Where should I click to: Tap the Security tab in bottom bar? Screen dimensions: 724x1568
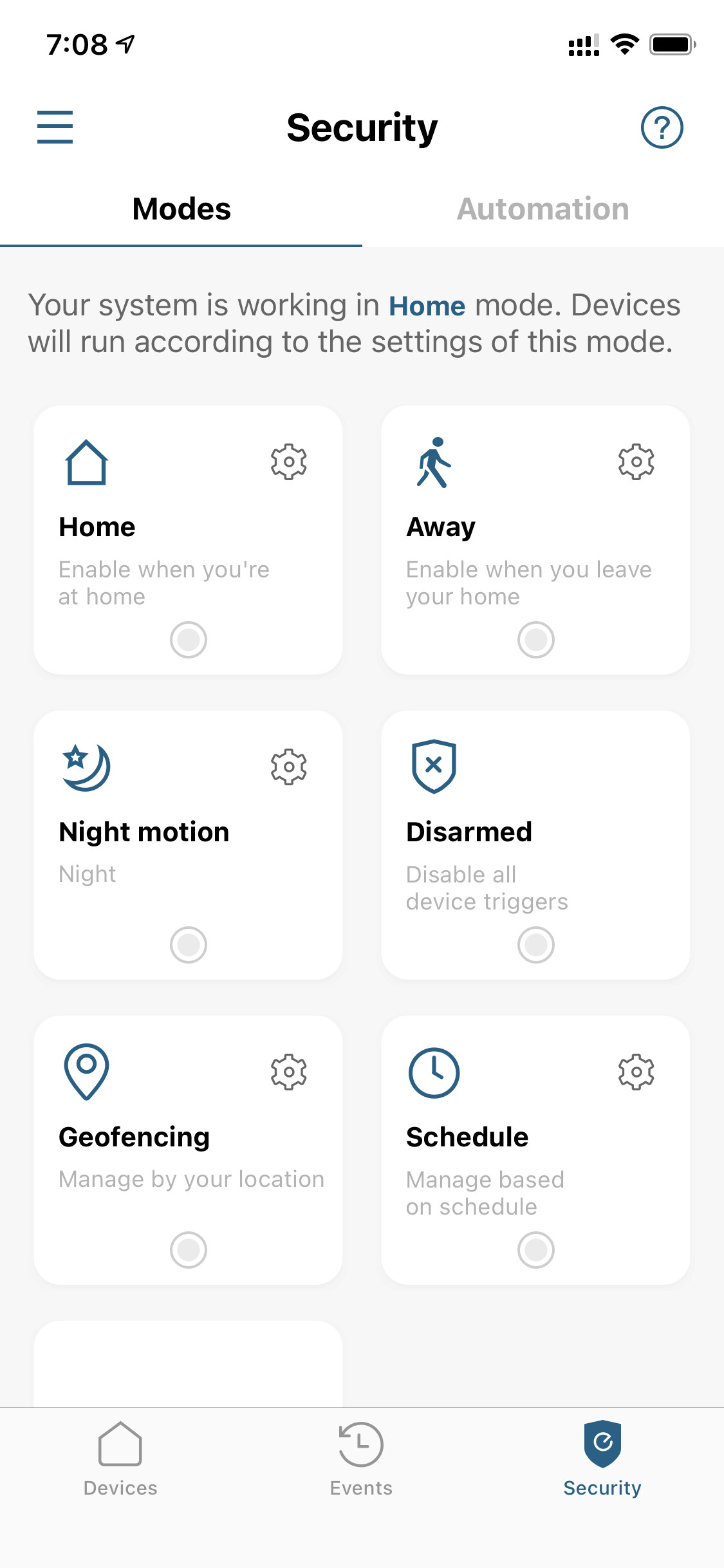coord(602,1459)
